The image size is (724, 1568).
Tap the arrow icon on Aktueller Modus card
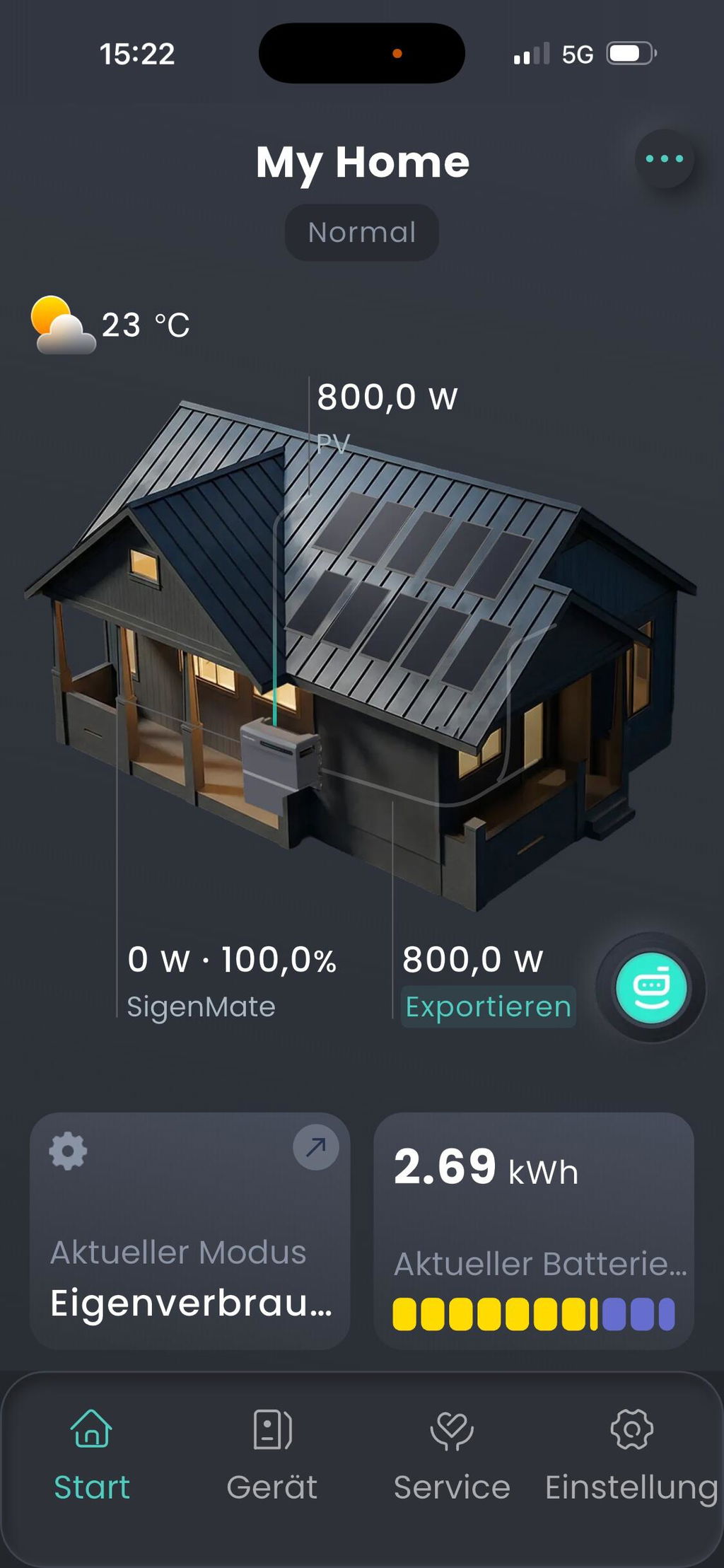[316, 1146]
